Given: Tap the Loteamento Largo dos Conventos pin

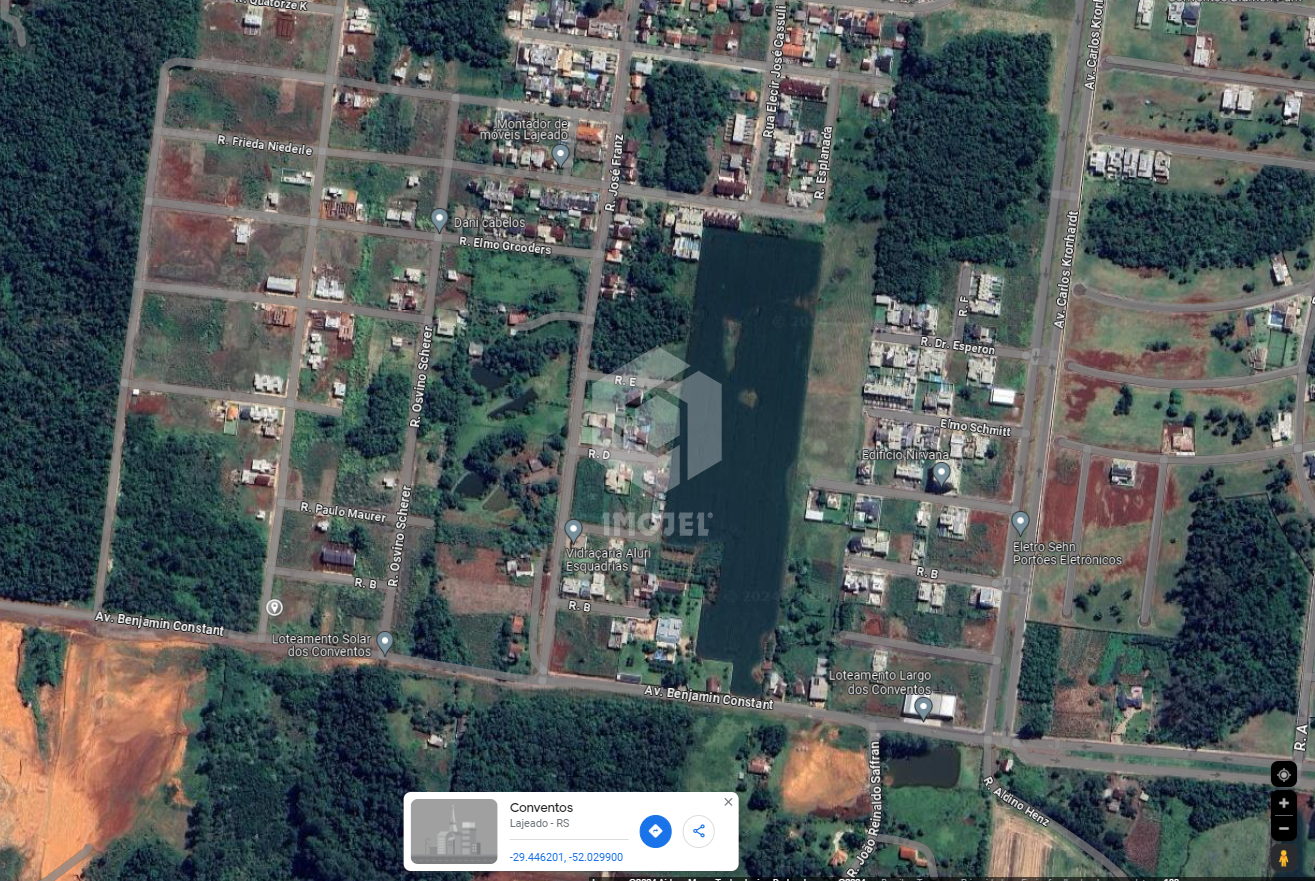Looking at the screenshot, I should 923,707.
